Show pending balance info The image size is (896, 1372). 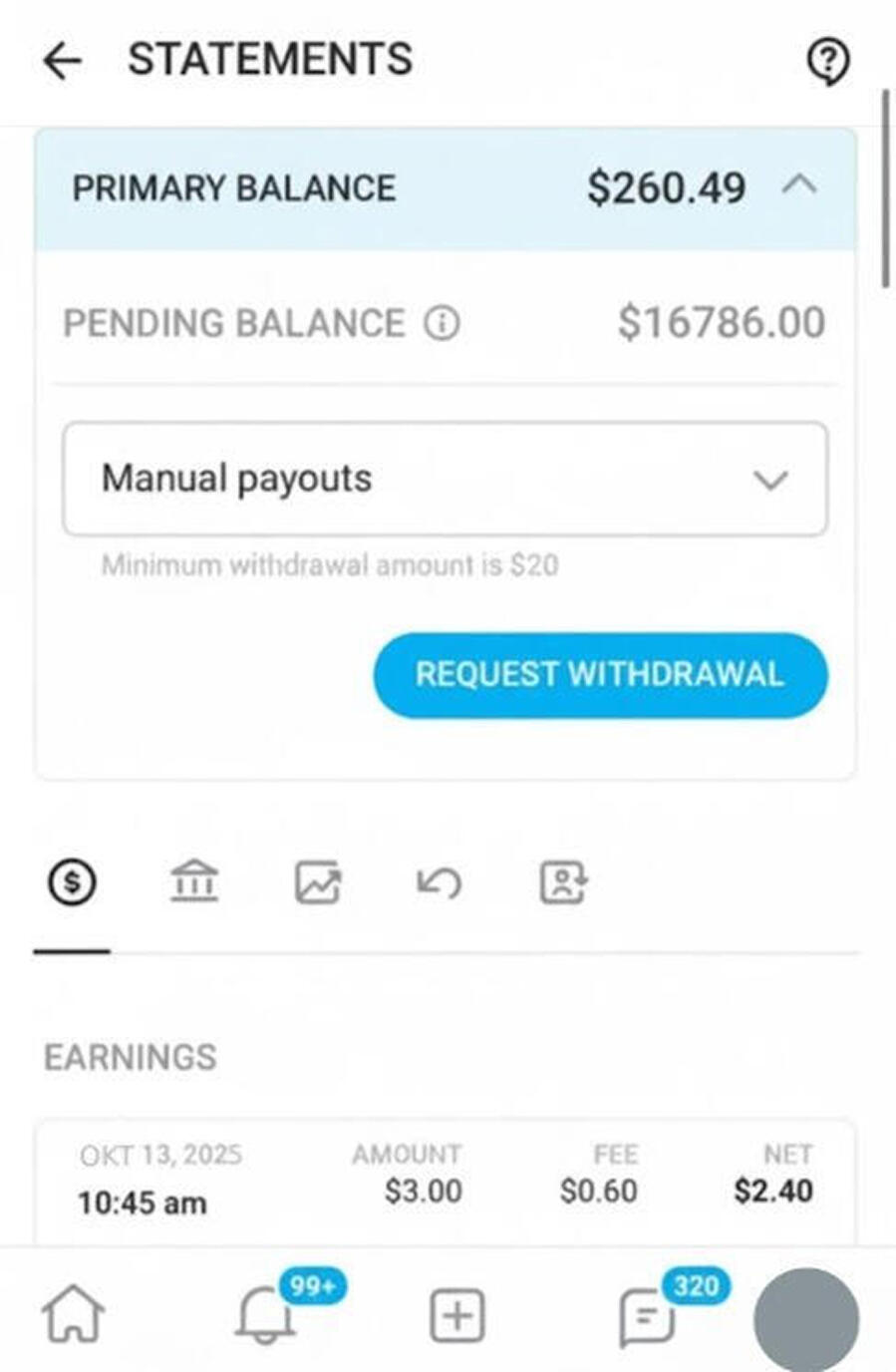[x=443, y=323]
